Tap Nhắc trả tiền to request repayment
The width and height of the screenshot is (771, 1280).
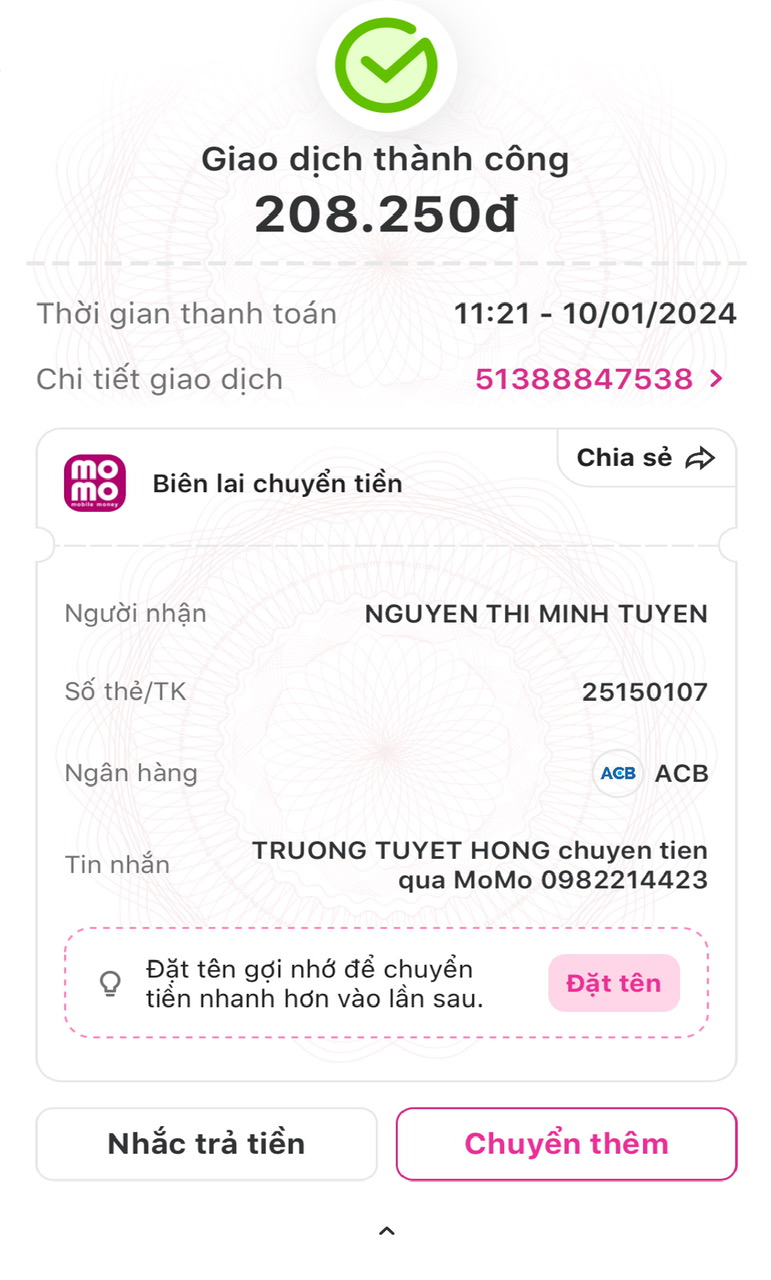click(x=206, y=1144)
